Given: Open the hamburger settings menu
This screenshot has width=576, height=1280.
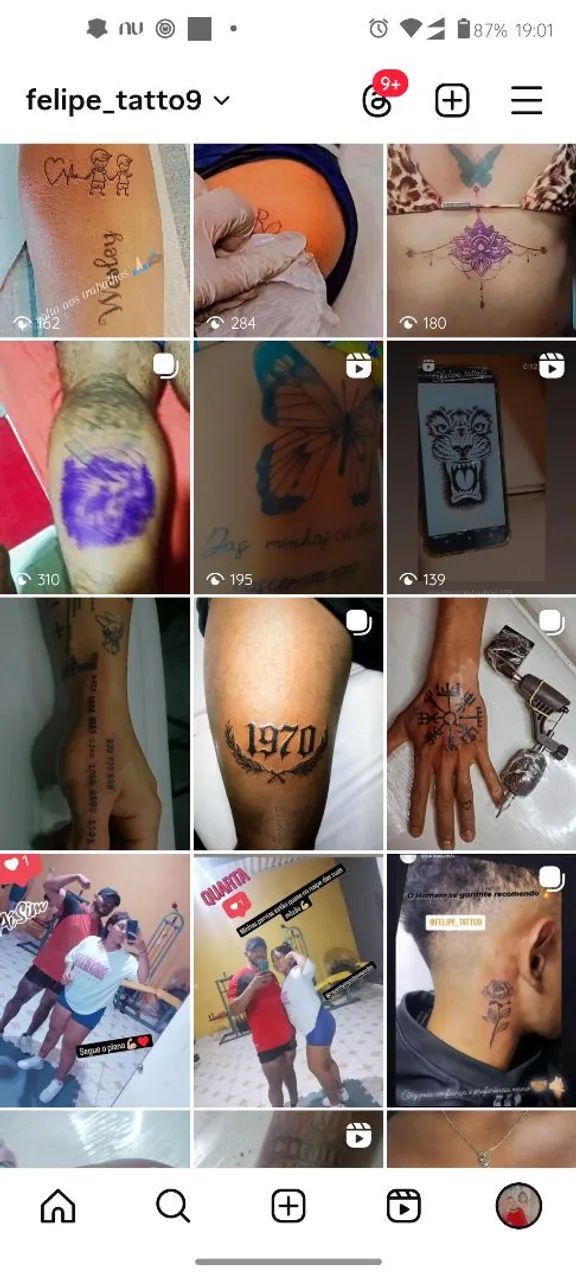Looking at the screenshot, I should tap(526, 100).
